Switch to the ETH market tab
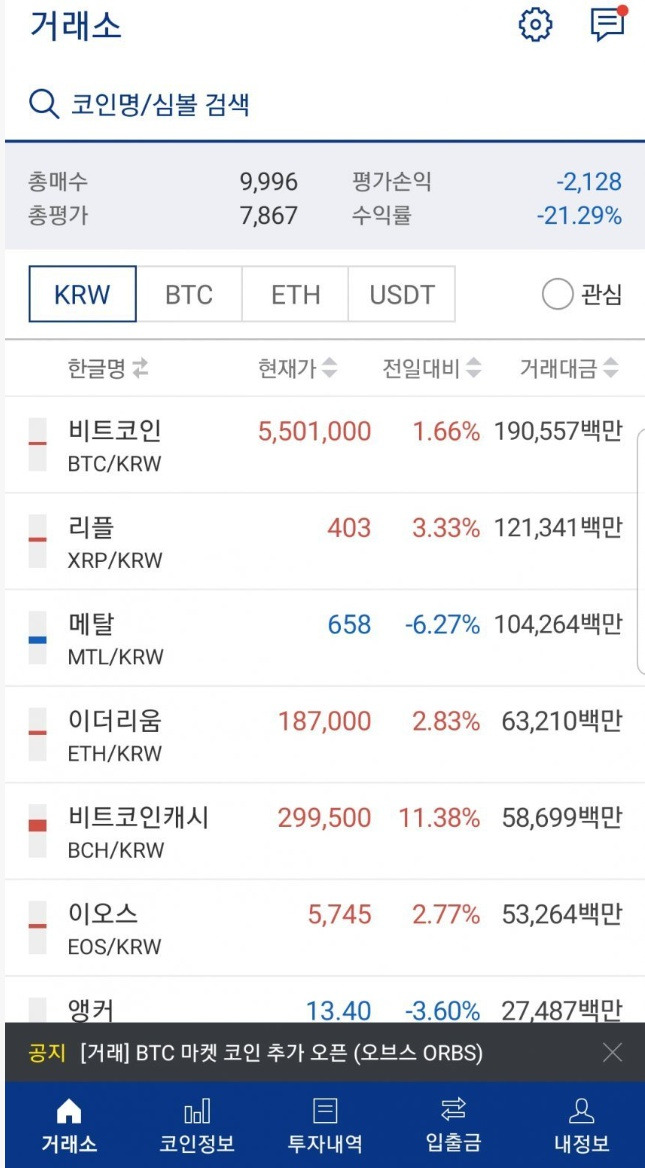The width and height of the screenshot is (645, 1168). coord(295,294)
